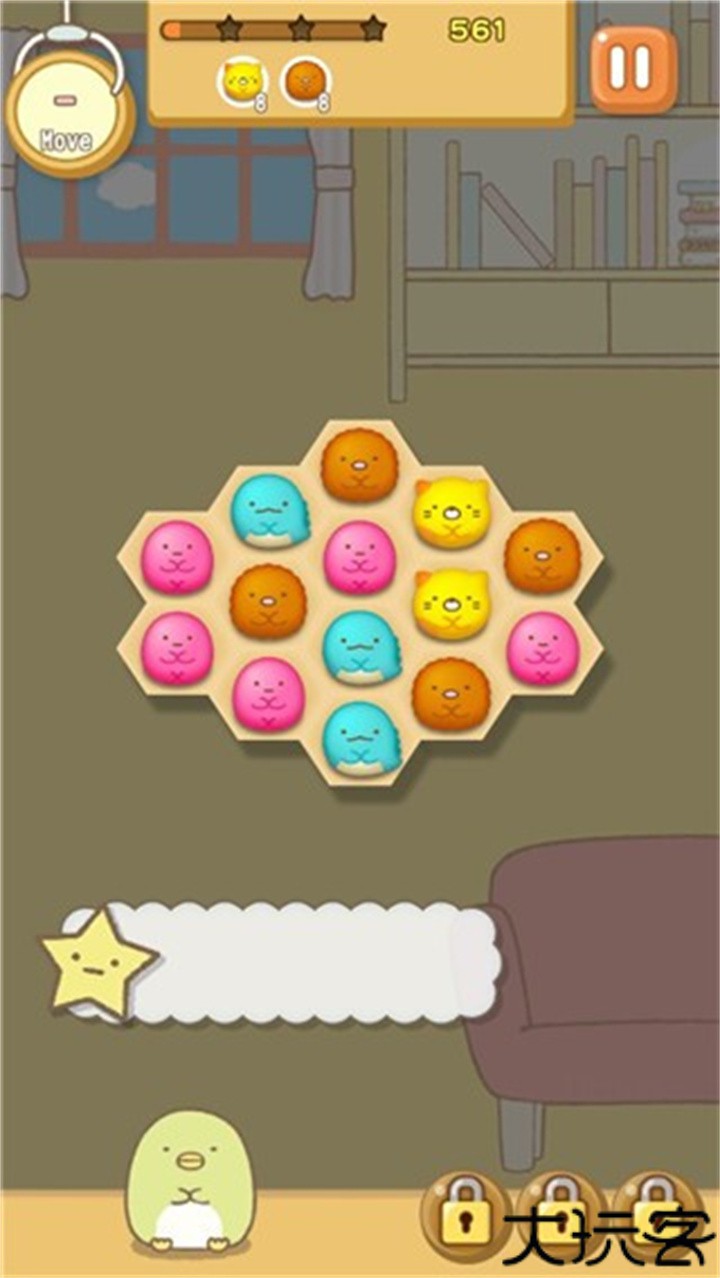Tap the blue lizard in the honeycomb's center
The width and height of the screenshot is (720, 1278).
361,647
